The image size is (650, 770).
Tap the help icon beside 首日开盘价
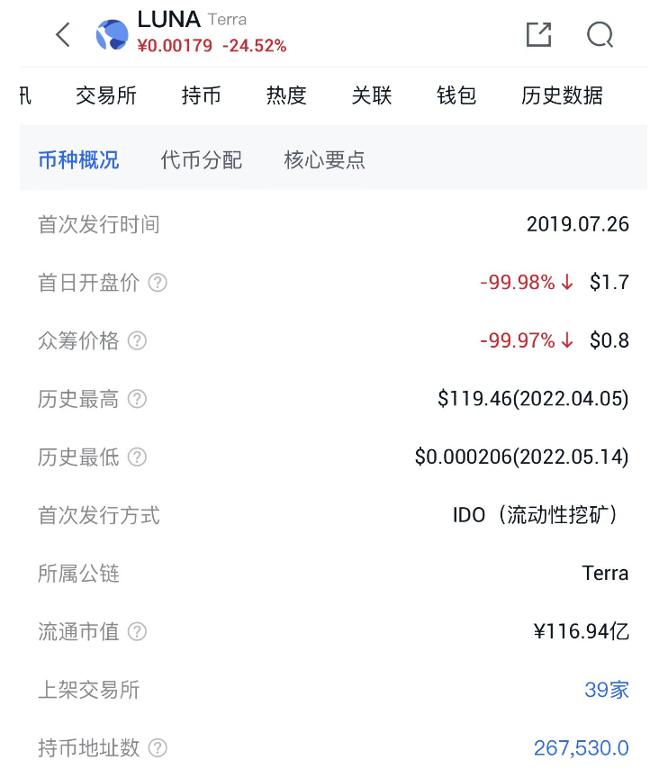click(x=158, y=283)
